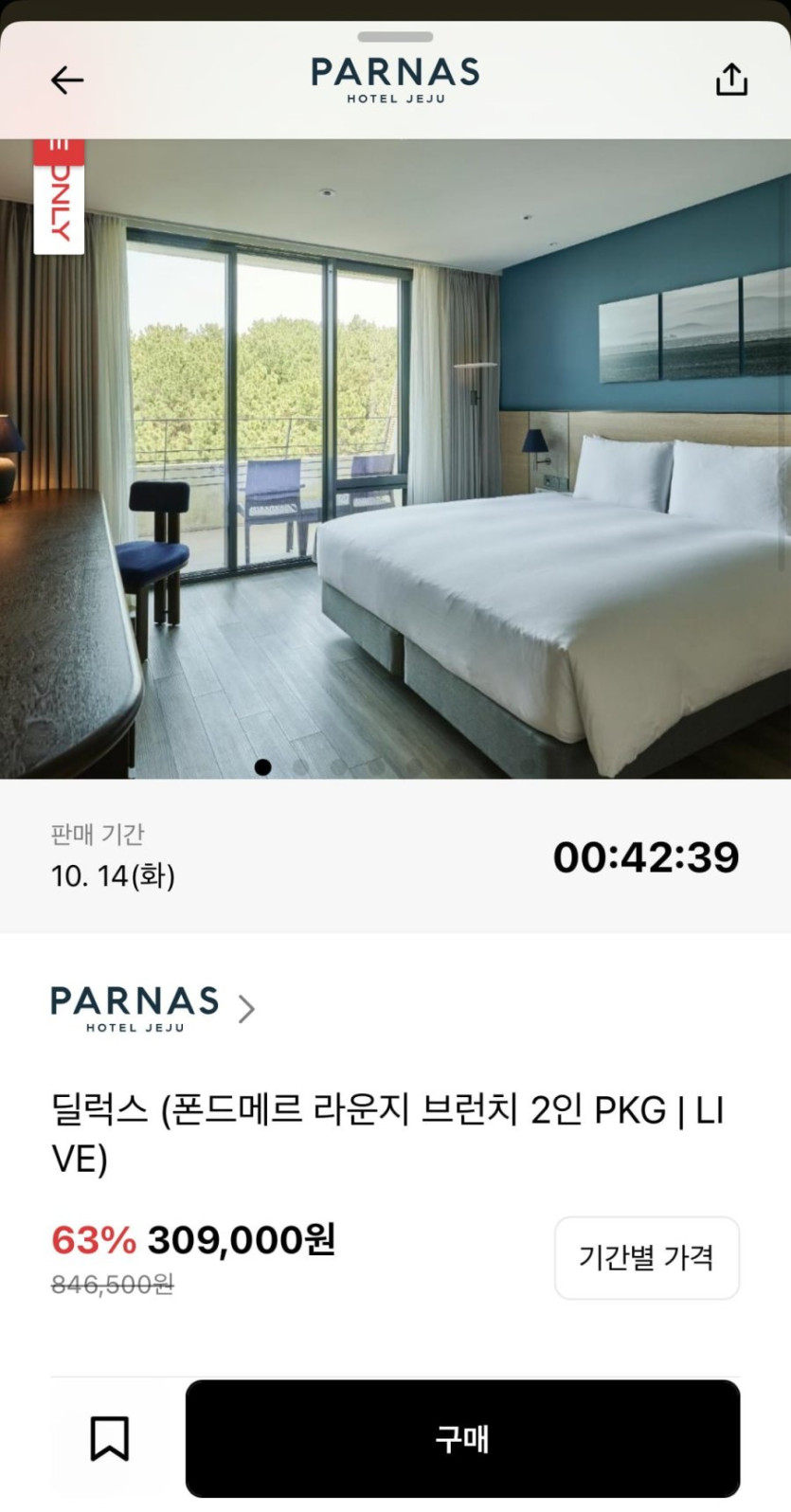Tap the 구매 purchase button
Image resolution: width=791 pixels, height=1512 pixels.
[x=462, y=1438]
